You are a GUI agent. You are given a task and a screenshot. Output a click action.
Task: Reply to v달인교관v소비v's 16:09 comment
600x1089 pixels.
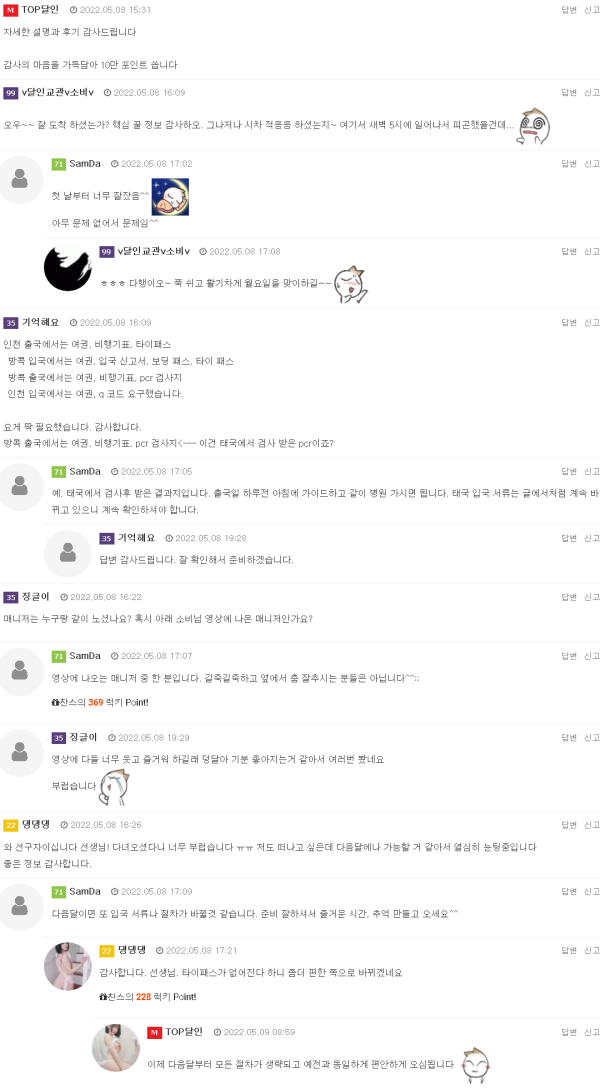pos(568,92)
